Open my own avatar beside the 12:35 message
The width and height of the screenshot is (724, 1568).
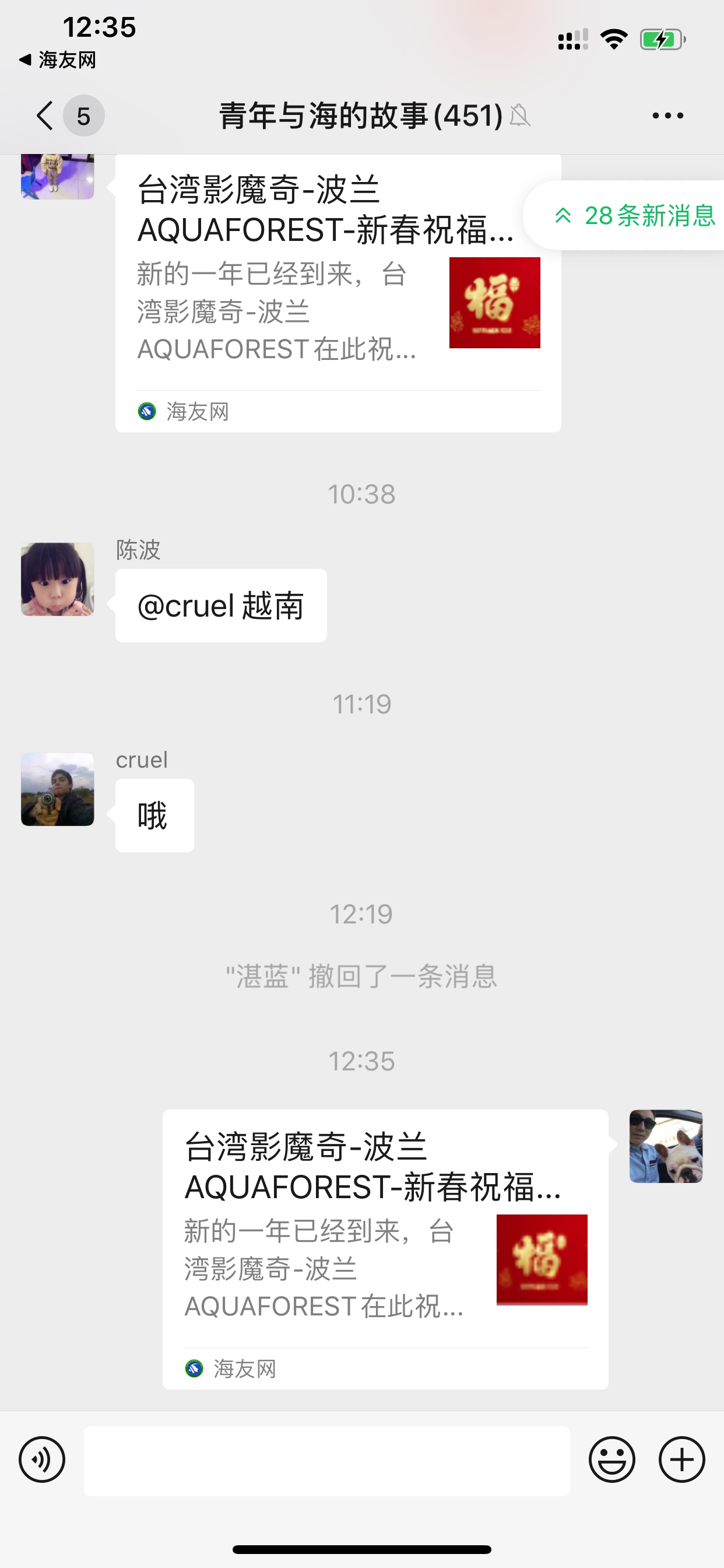coord(666,1146)
